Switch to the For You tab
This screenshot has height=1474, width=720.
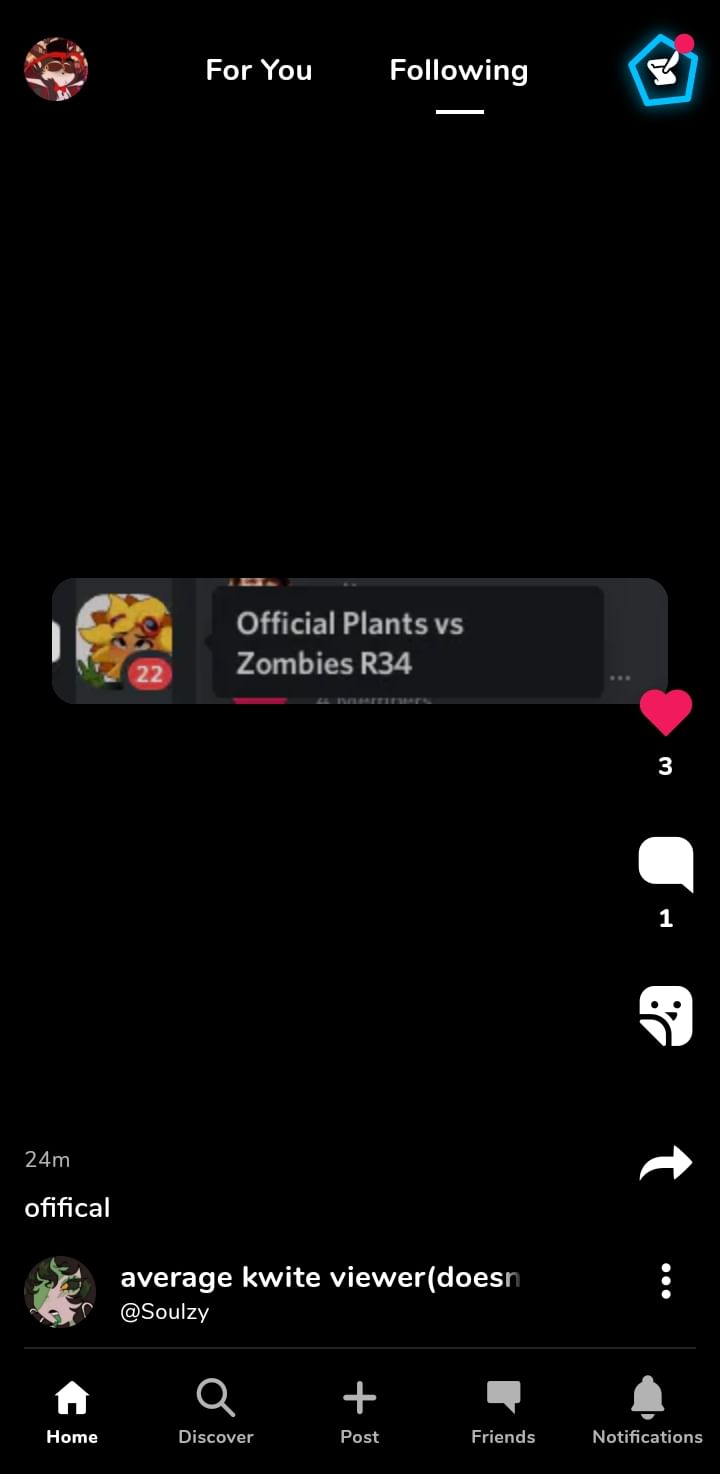(259, 70)
